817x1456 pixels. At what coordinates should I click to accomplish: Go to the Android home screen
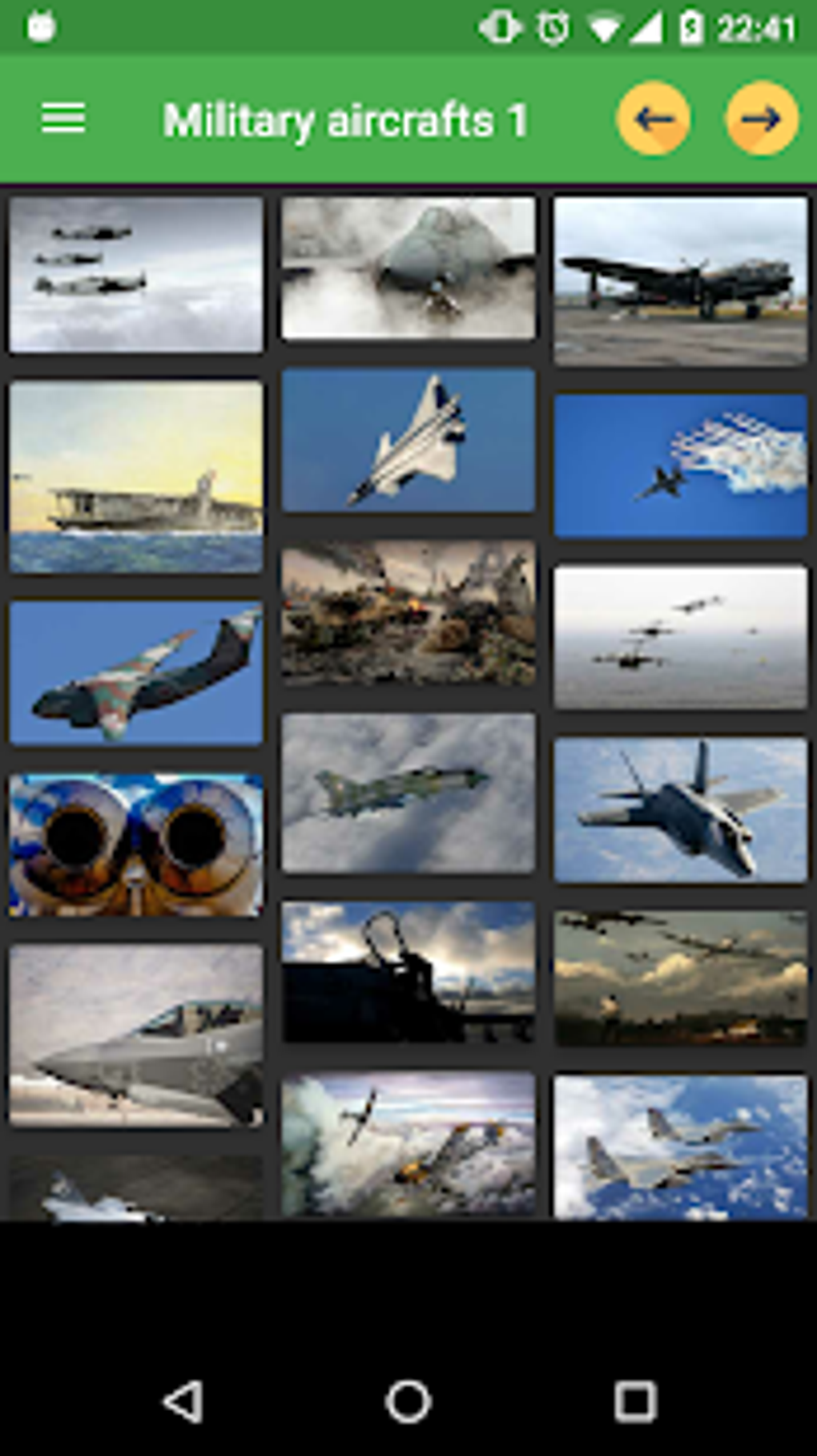[x=408, y=1402]
